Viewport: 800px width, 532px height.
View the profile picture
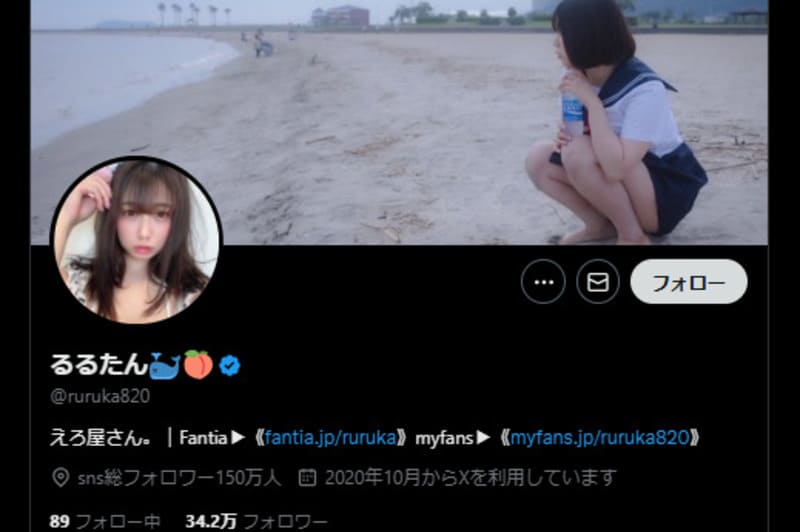click(136, 240)
